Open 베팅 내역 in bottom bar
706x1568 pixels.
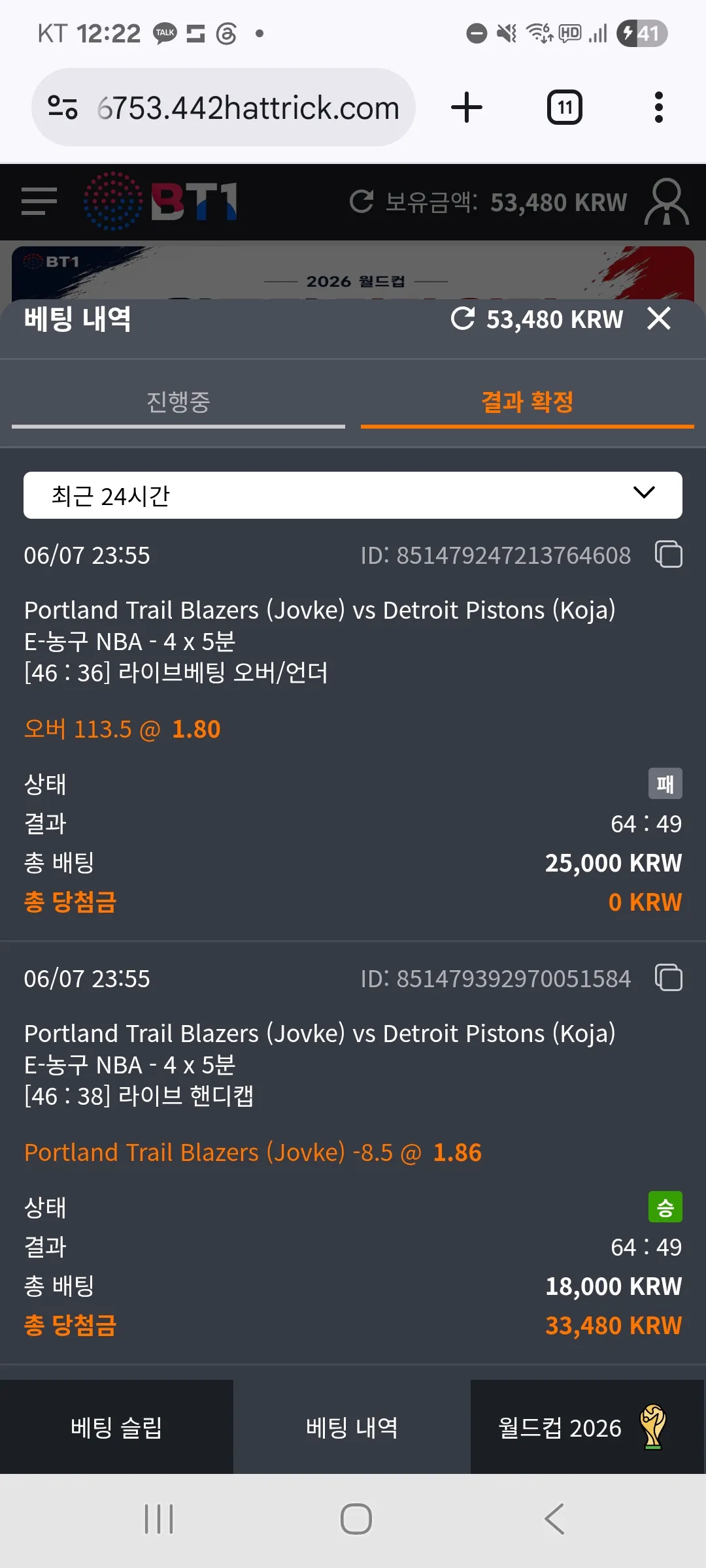click(x=352, y=1428)
